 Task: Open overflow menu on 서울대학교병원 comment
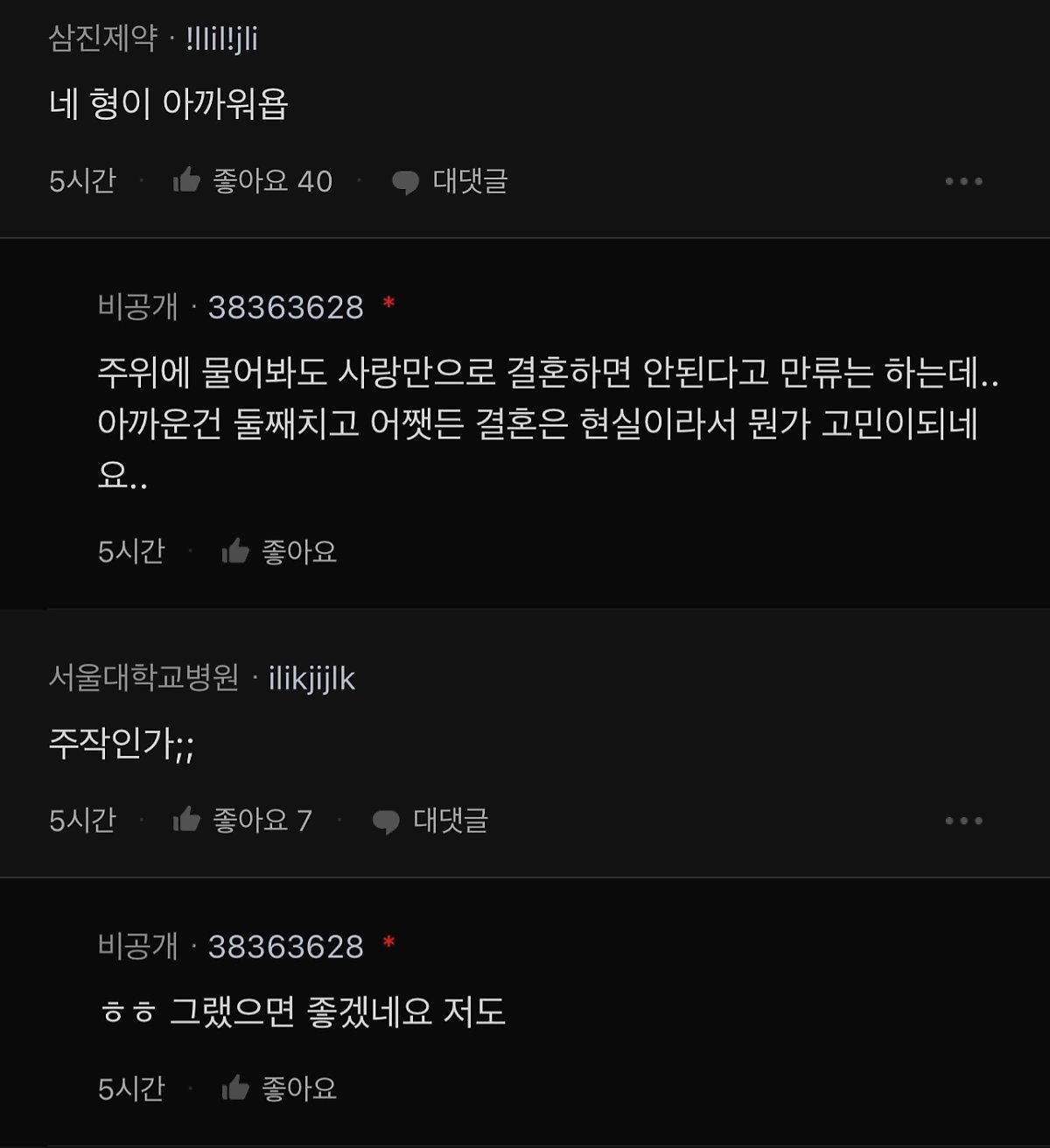[x=963, y=820]
